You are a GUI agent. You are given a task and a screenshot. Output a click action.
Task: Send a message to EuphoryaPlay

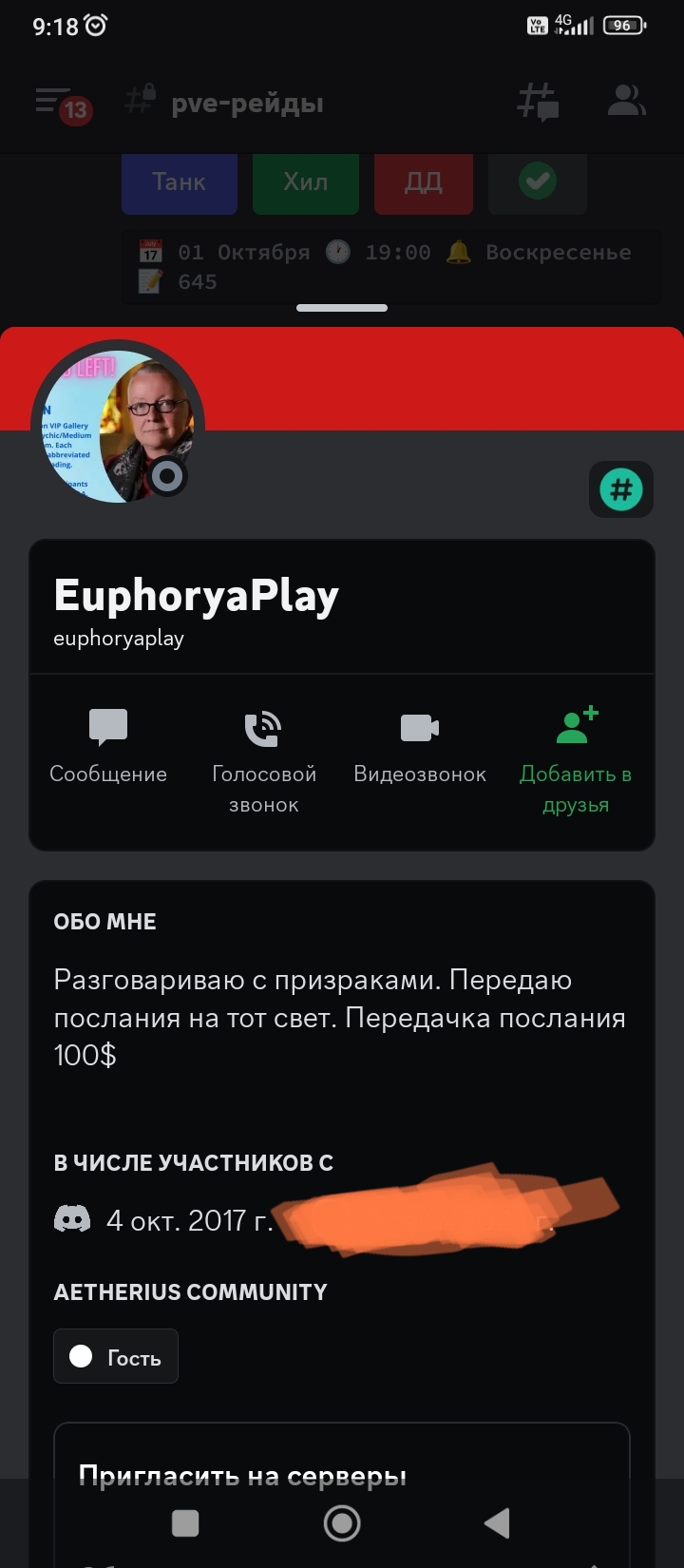108,746
